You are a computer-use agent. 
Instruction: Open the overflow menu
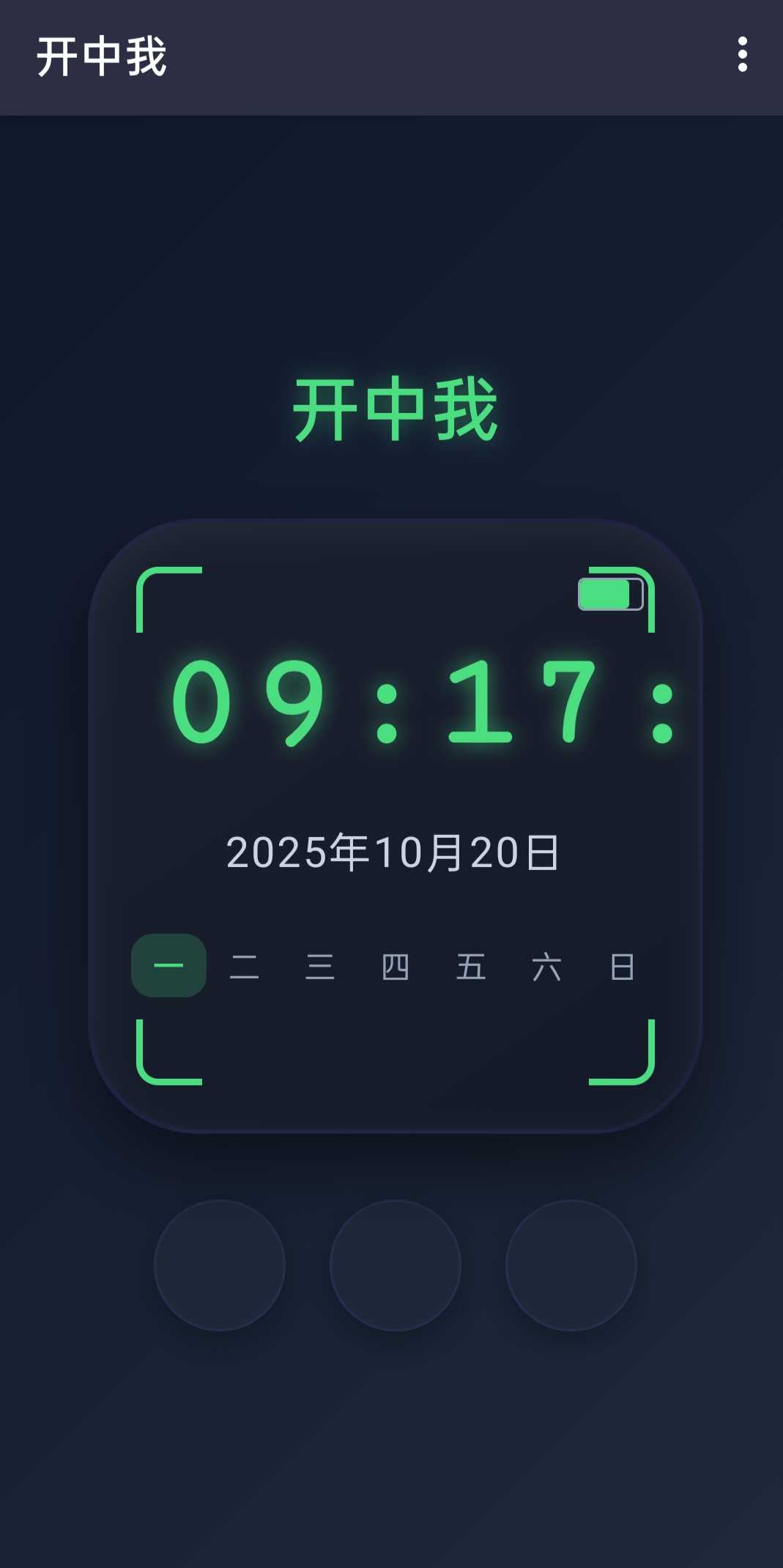[742, 55]
